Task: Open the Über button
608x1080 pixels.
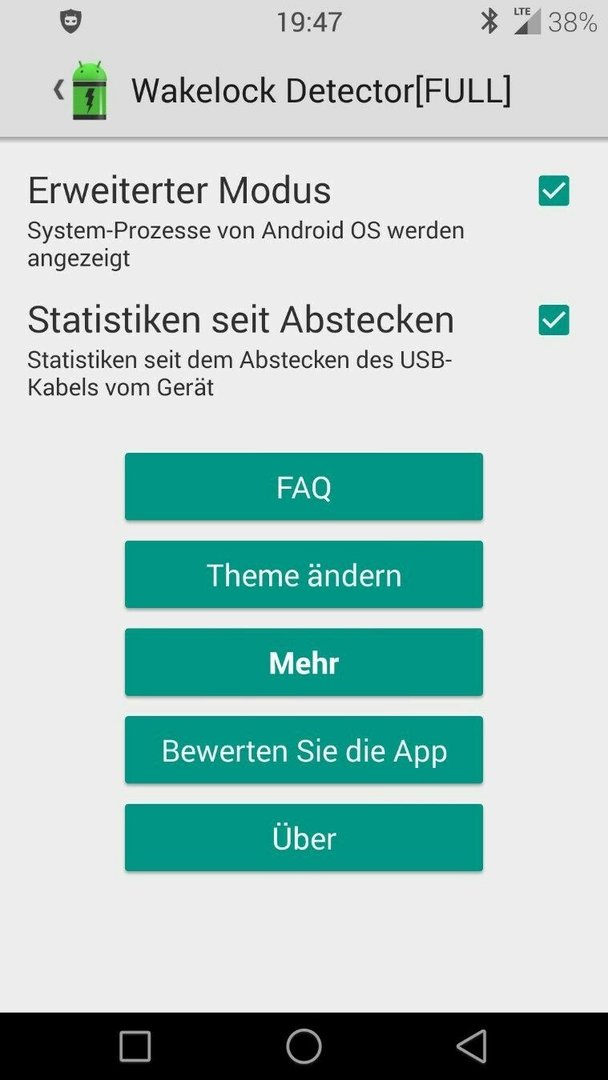Action: click(304, 838)
